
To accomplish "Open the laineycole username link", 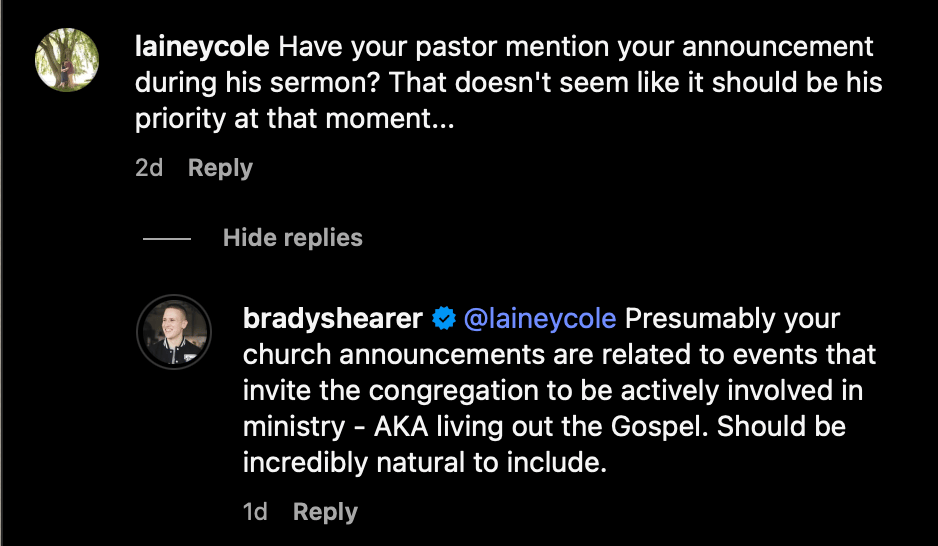I will click(202, 47).
